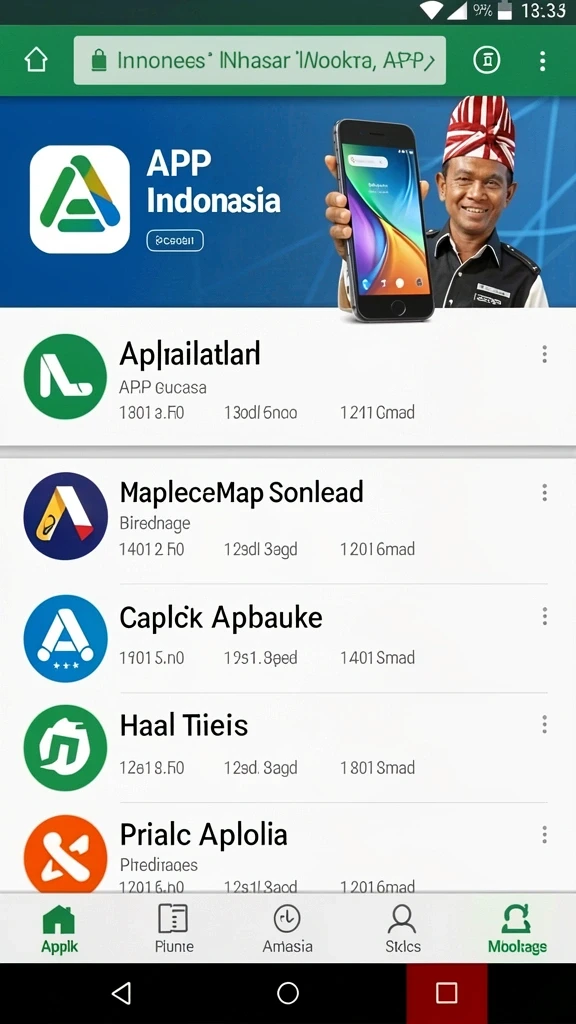Open the browser overflow menu
This screenshot has width=576, height=1024.
click(542, 61)
